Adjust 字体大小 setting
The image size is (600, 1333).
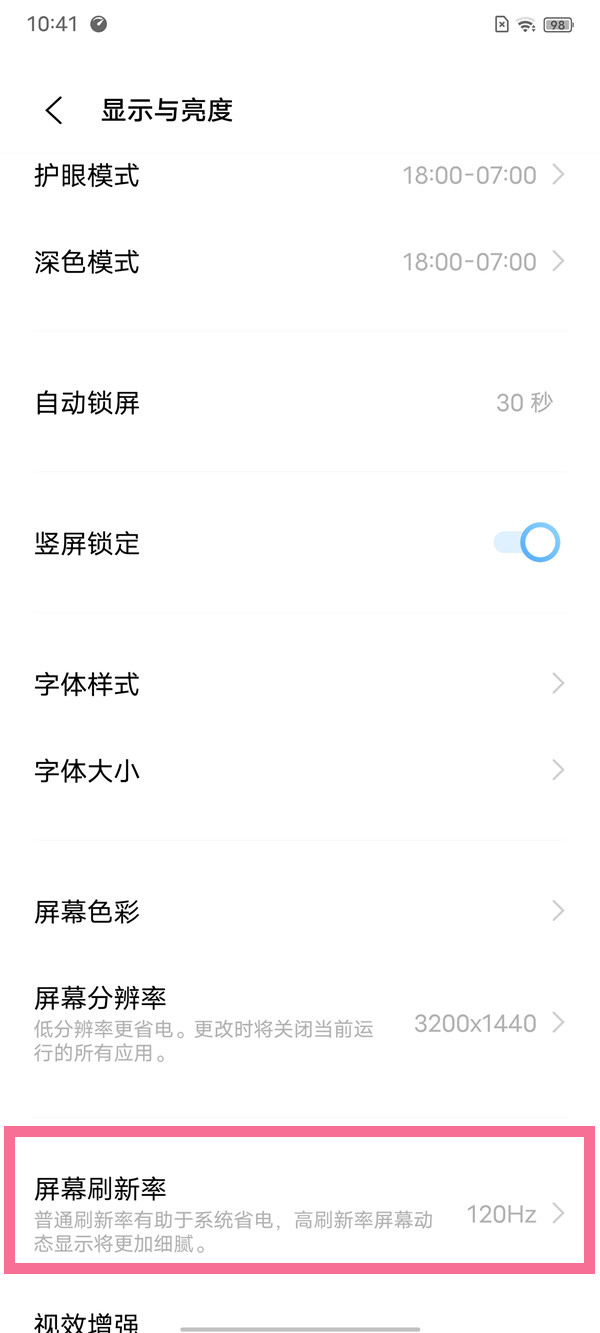click(x=300, y=771)
